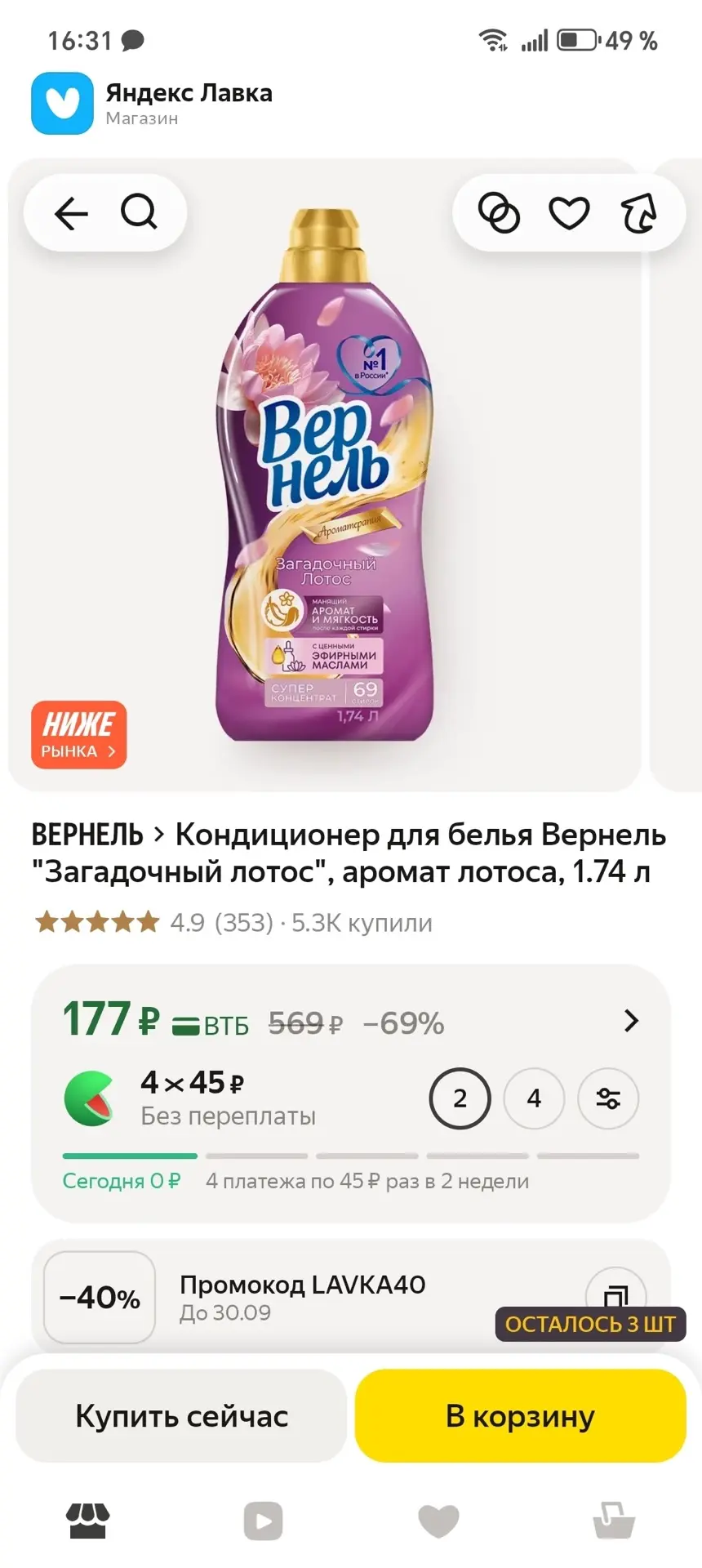The height and width of the screenshot is (1568, 702).
Task: Add product to comparison list
Action: 499,213
